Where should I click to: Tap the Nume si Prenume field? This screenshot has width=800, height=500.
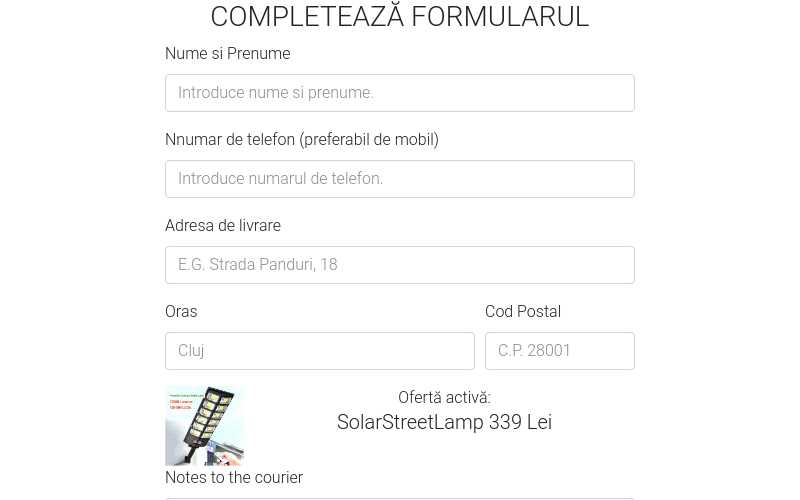coord(399,93)
